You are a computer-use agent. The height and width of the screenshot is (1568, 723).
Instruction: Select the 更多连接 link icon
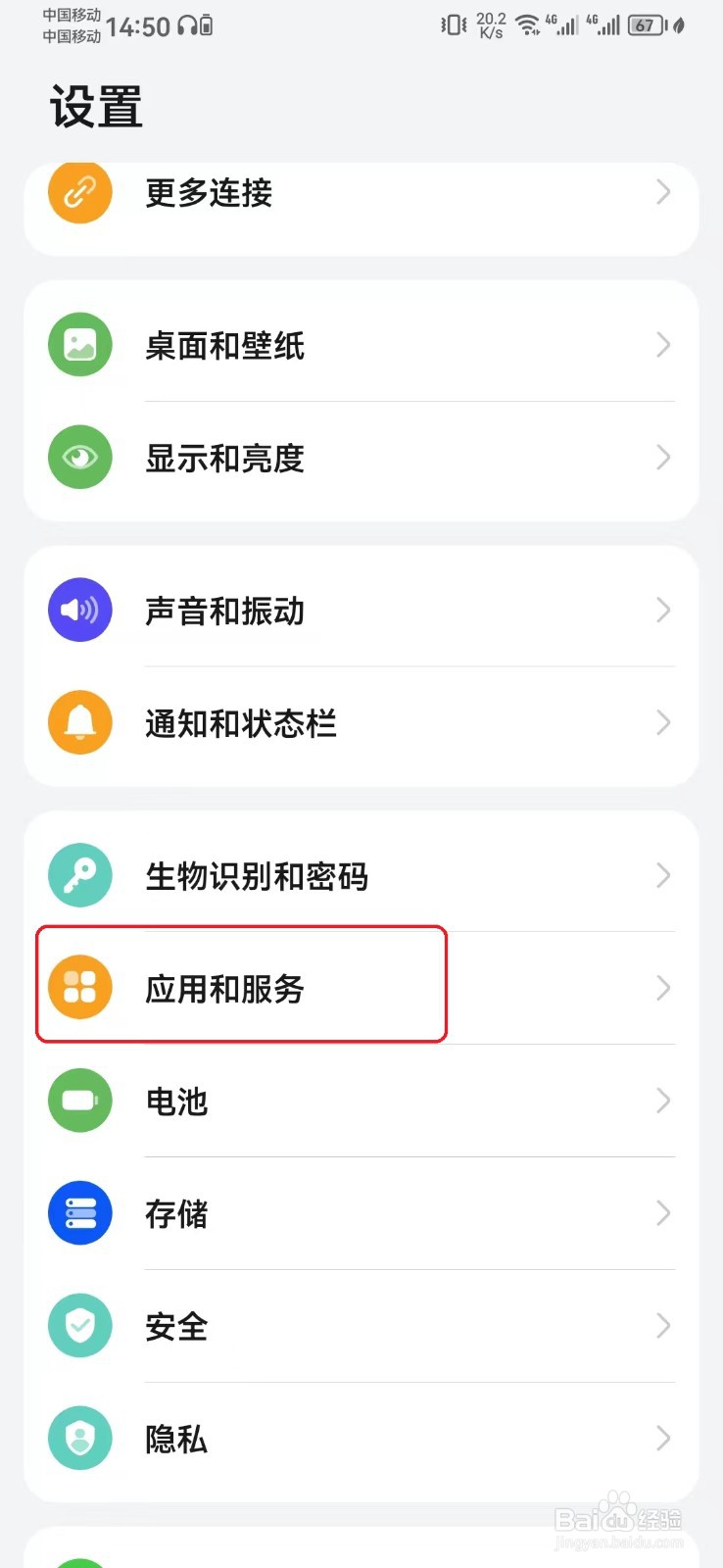(x=79, y=192)
